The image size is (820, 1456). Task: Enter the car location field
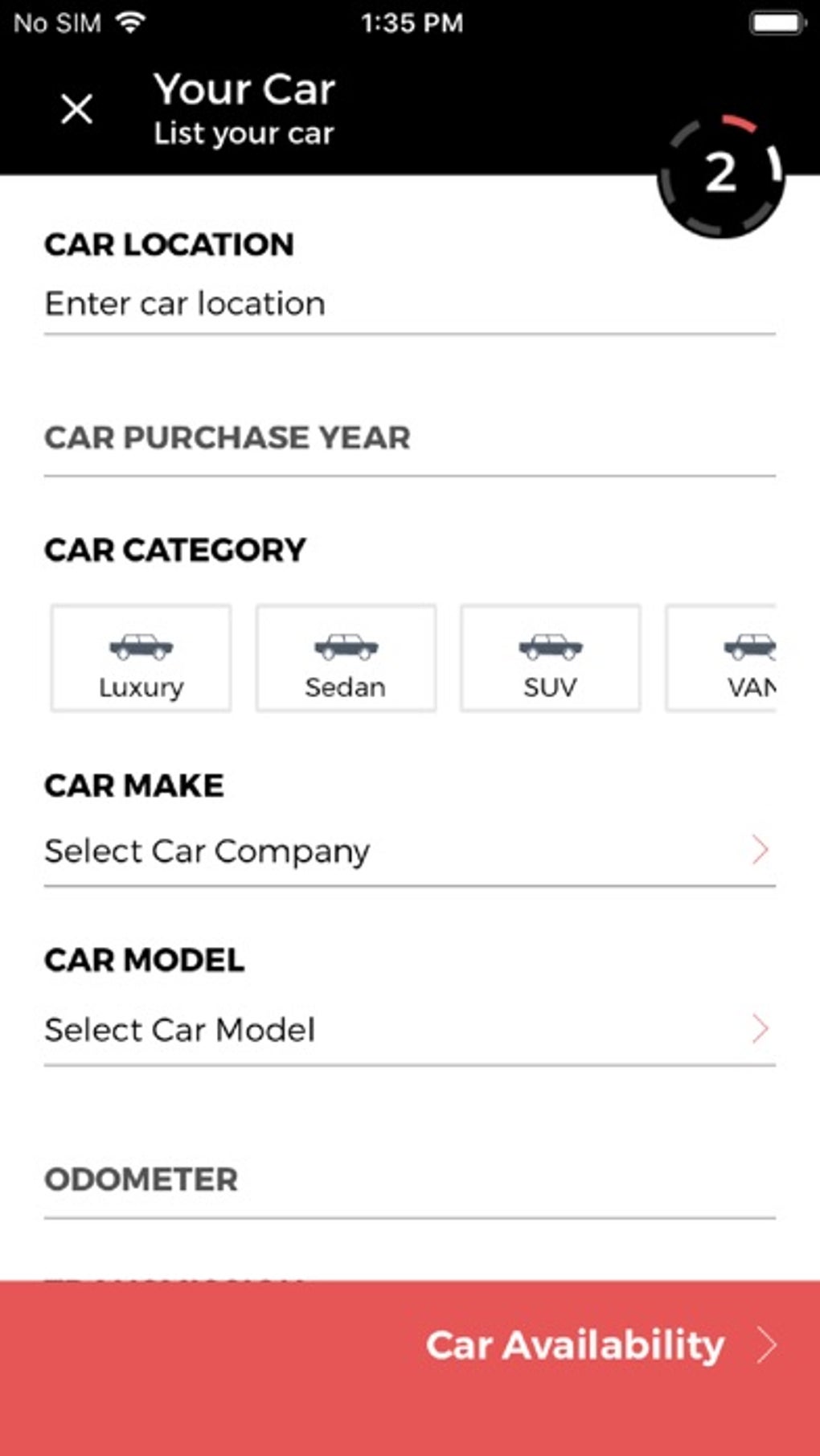tap(408, 304)
